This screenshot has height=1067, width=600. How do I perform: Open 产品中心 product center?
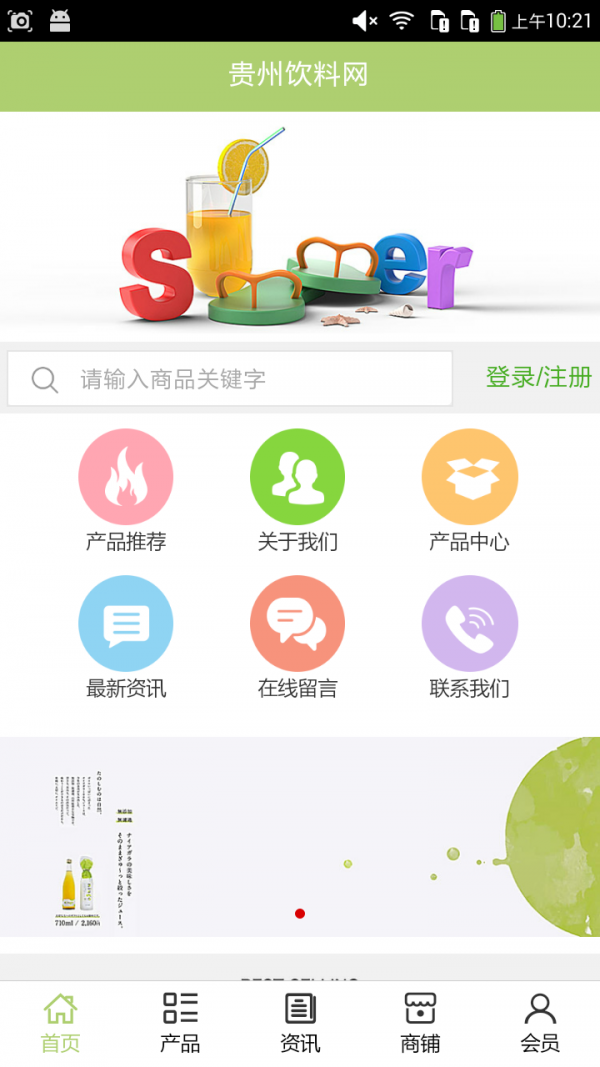469,490
